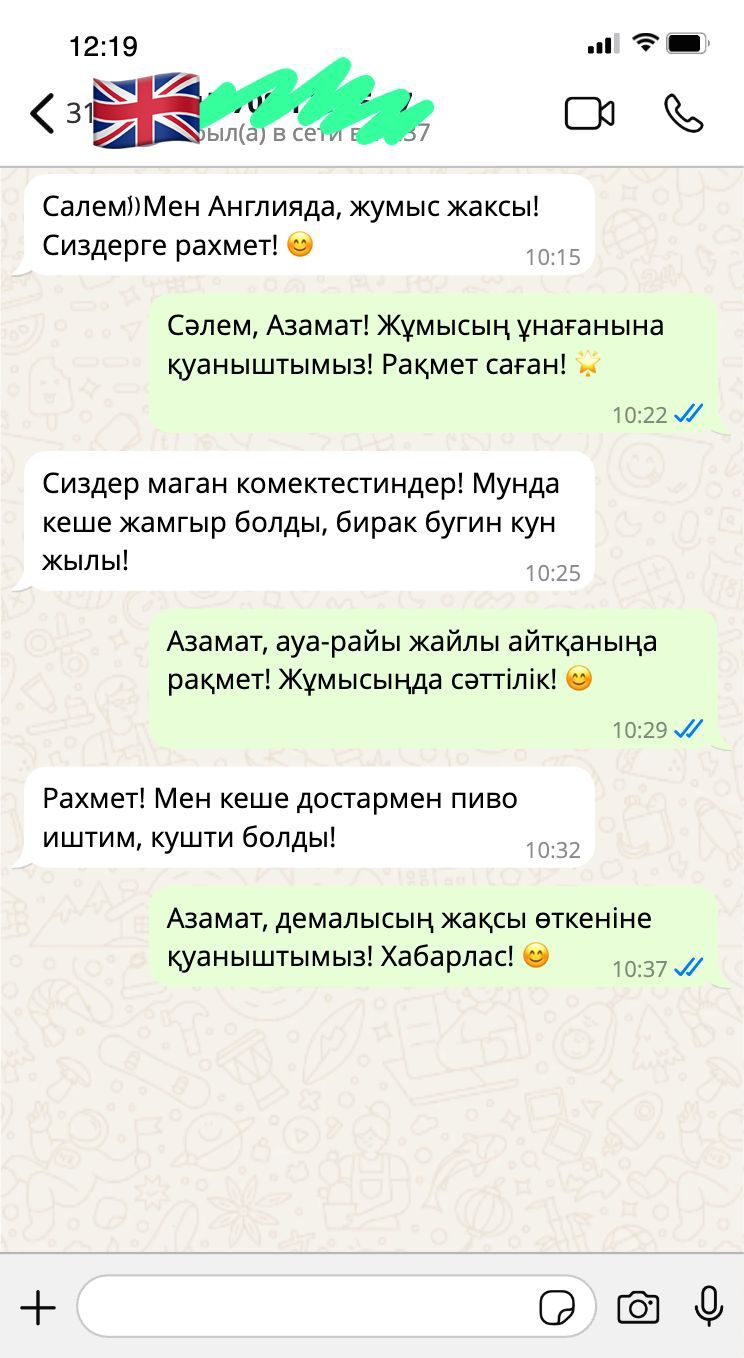The image size is (744, 1358).
Task: Start a voice call
Action: click(x=684, y=114)
